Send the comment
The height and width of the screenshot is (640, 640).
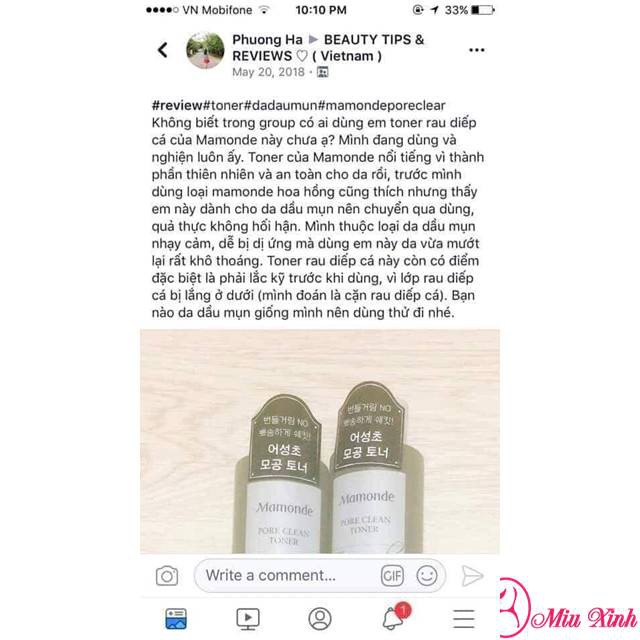(472, 575)
